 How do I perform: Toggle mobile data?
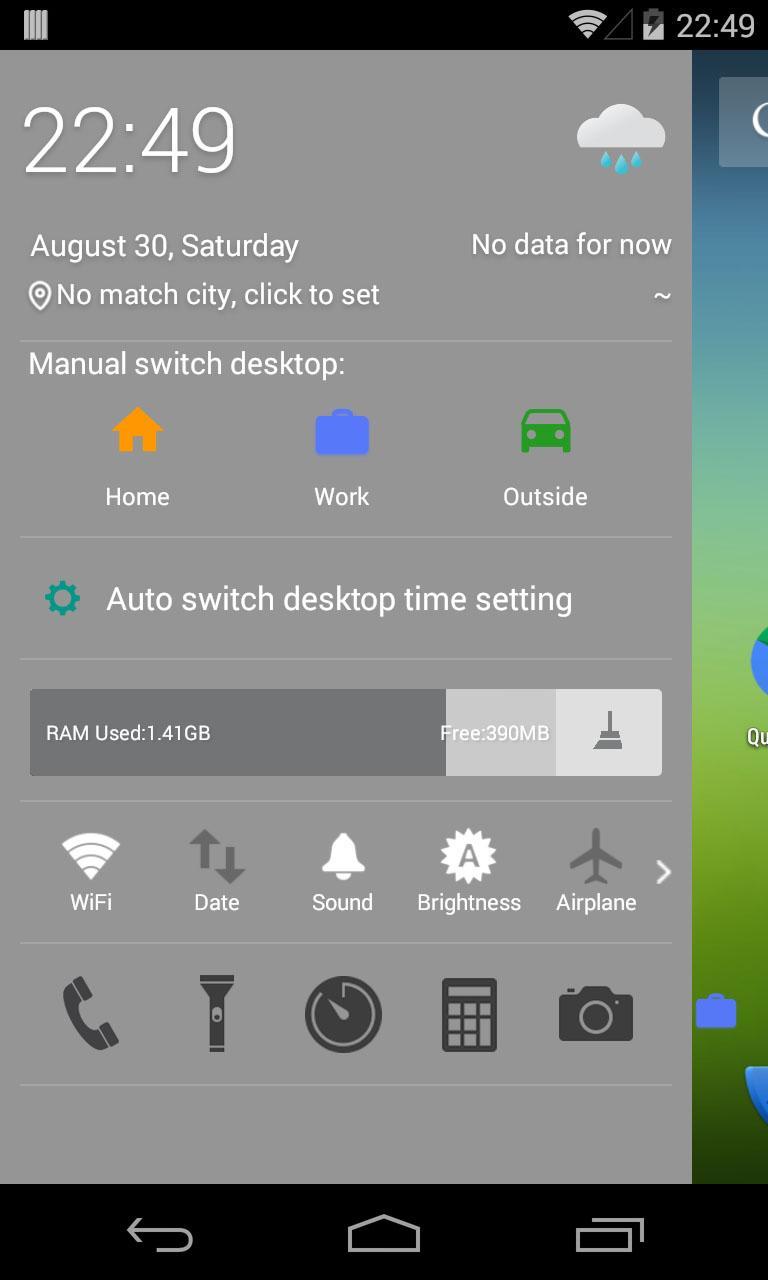pyautogui.click(x=217, y=870)
